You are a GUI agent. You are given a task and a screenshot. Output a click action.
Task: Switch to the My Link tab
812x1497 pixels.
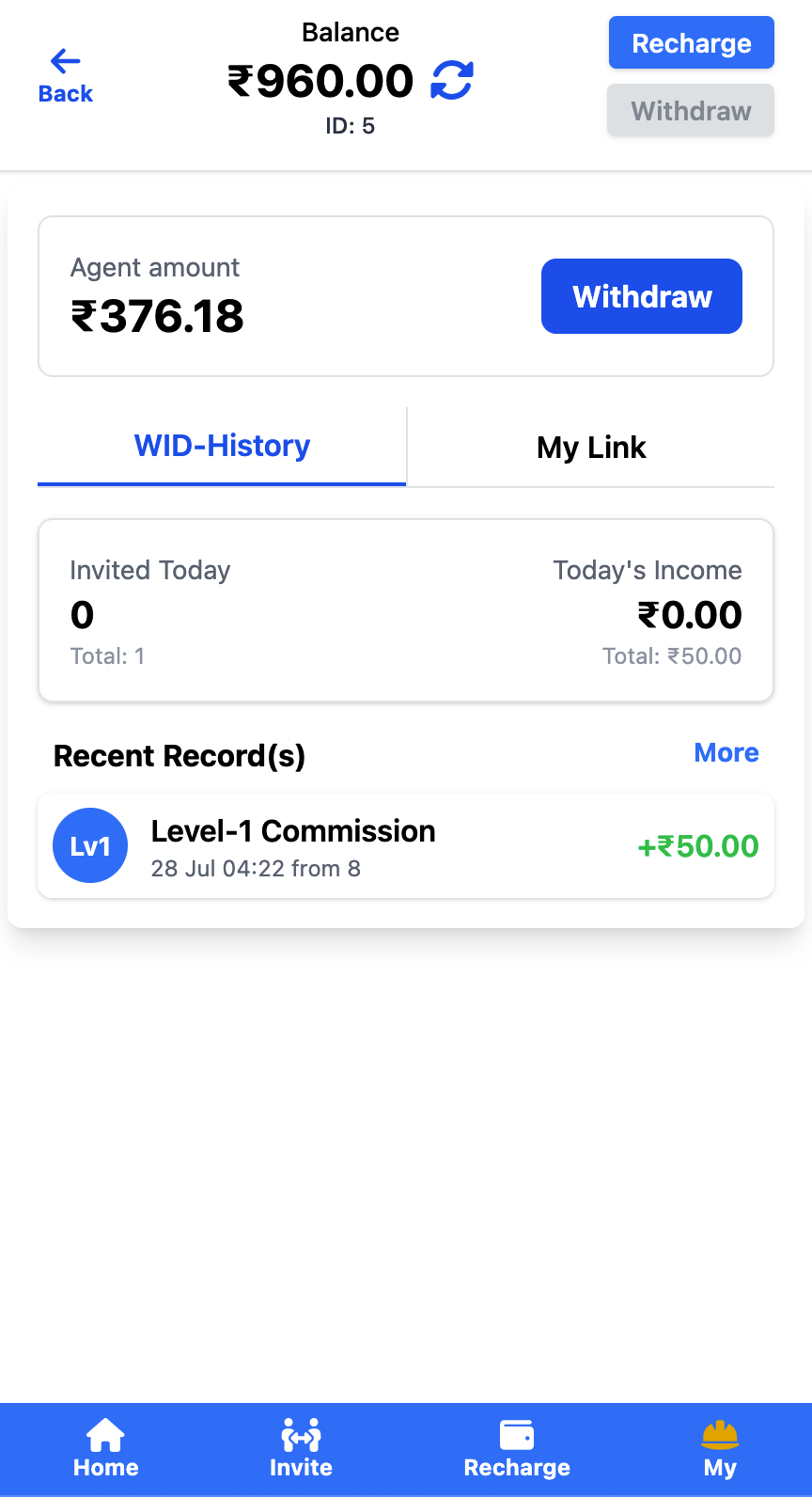point(591,448)
